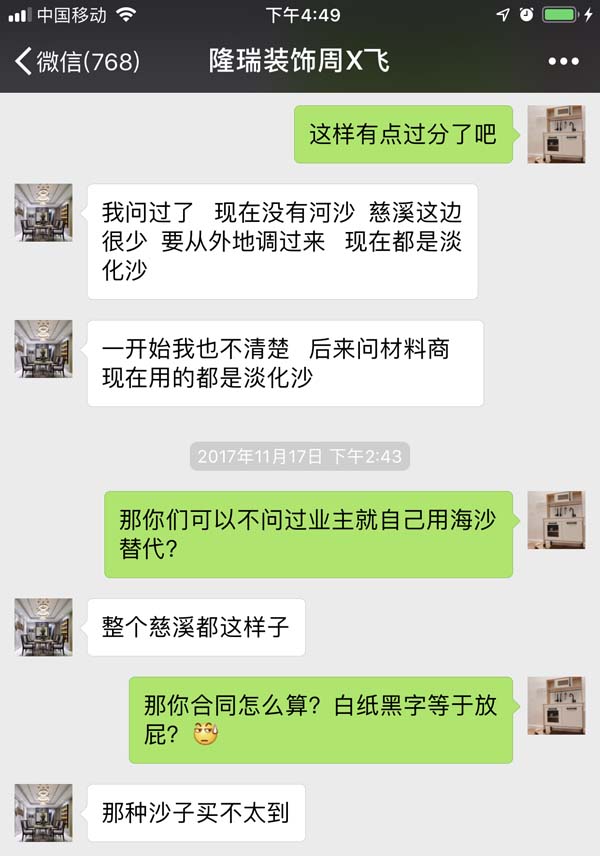Image resolution: width=600 pixels, height=856 pixels.
Task: Open my avatar beside '那你们可以不问过业主' message
Action: [x=556, y=520]
